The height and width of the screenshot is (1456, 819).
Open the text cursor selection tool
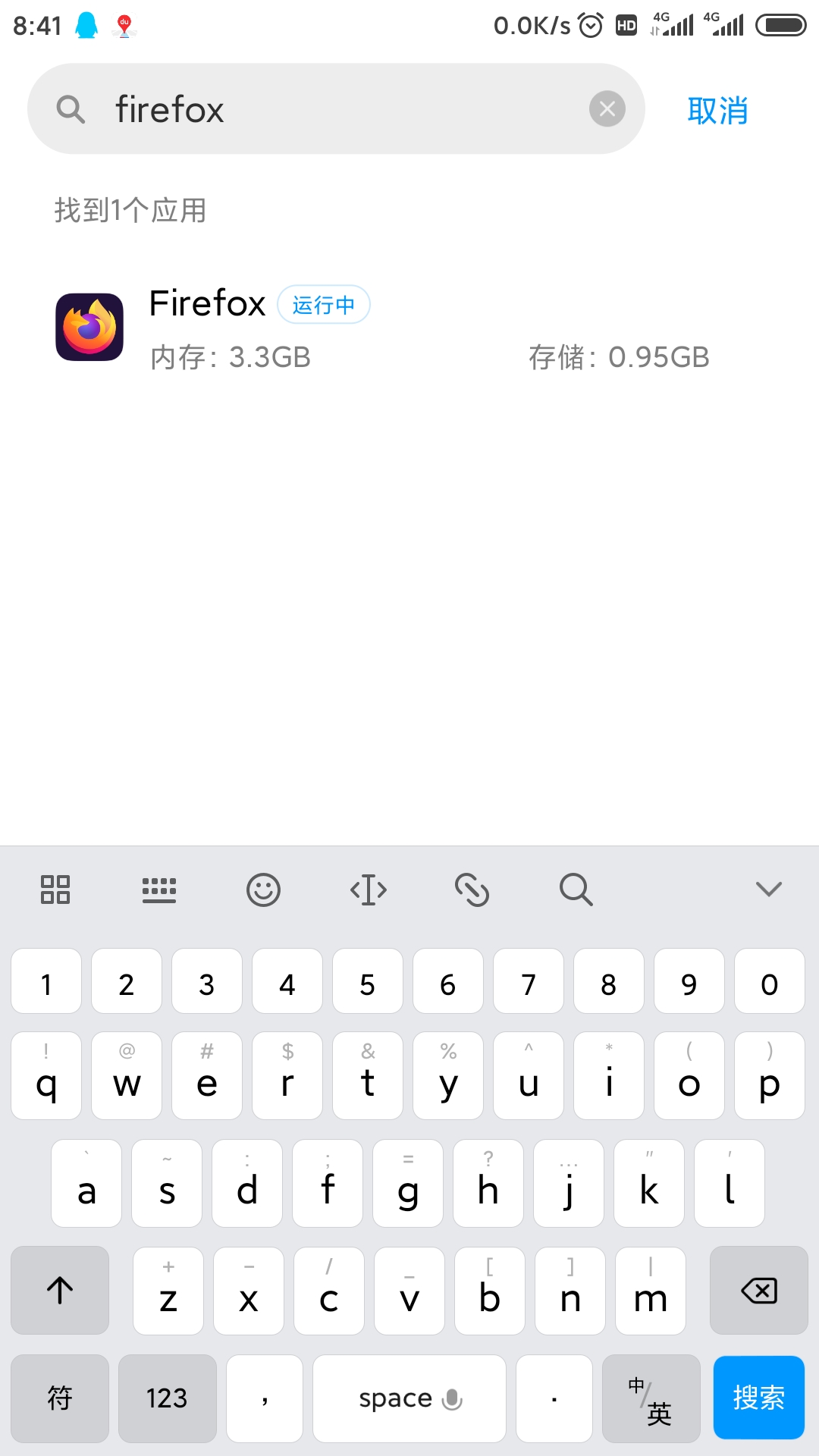click(368, 890)
